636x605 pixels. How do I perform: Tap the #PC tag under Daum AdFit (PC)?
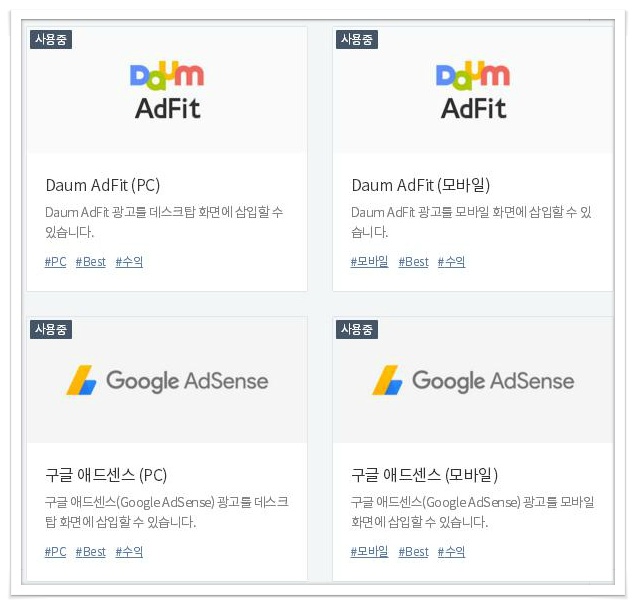click(56, 262)
